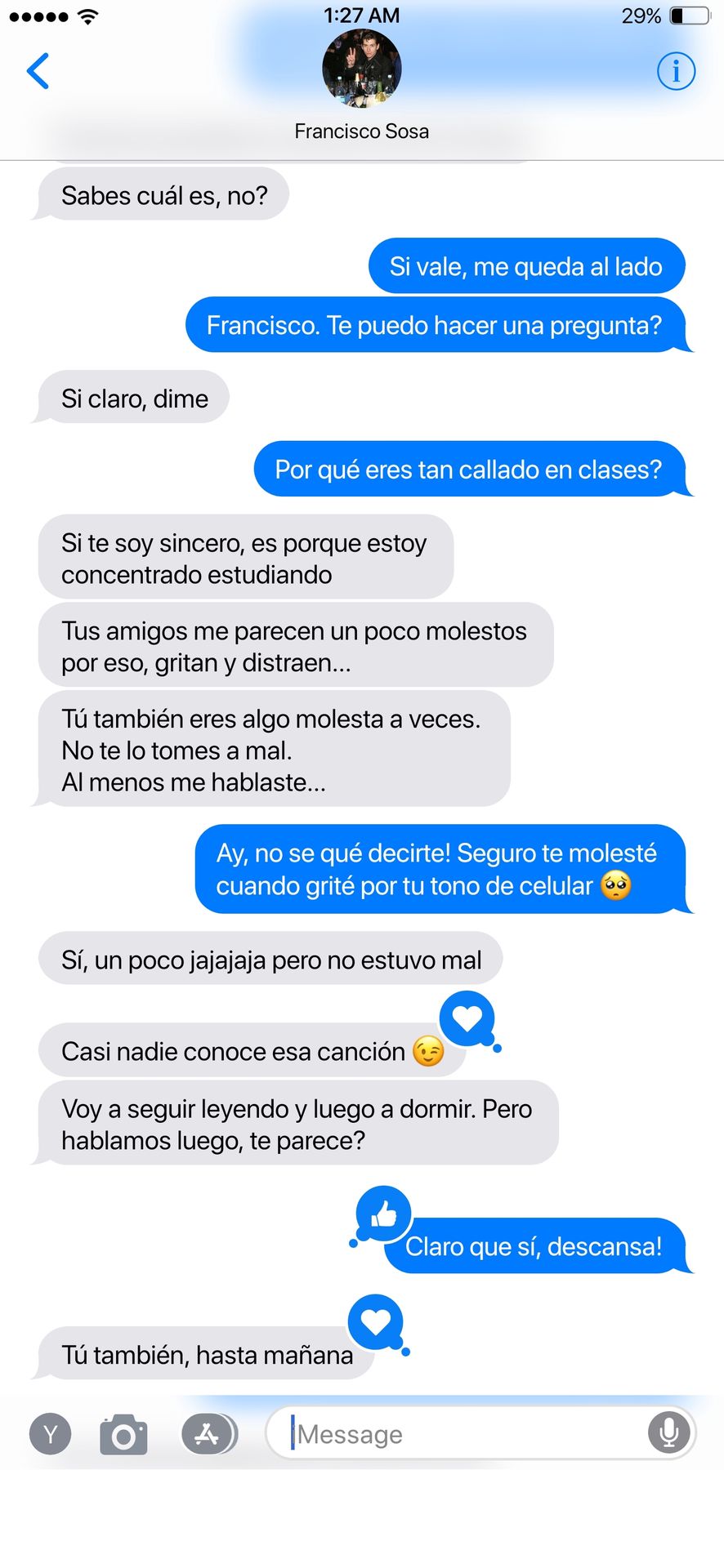Tap the Message text field

[480, 1433]
